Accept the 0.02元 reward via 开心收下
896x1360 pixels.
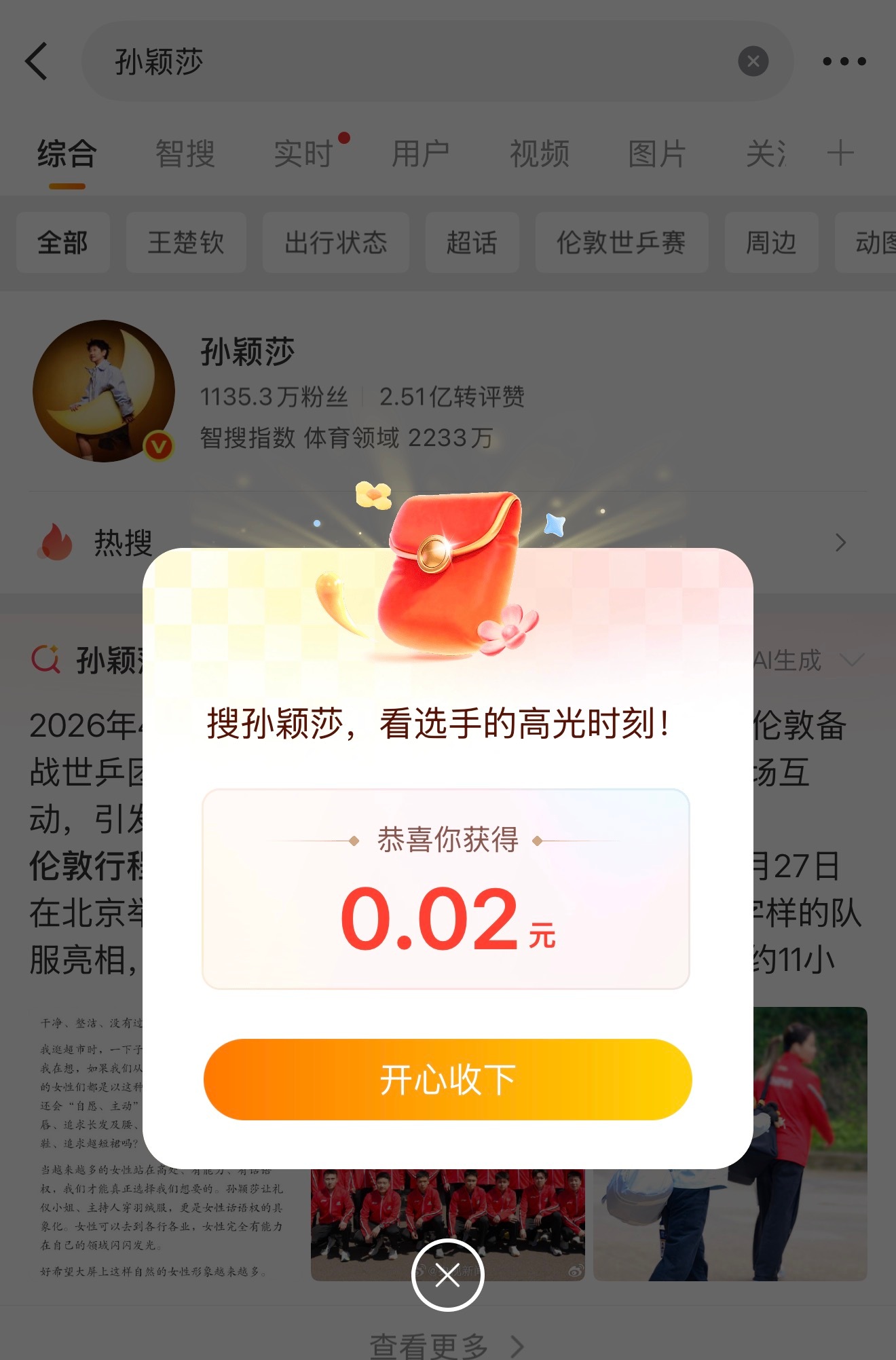click(447, 1079)
